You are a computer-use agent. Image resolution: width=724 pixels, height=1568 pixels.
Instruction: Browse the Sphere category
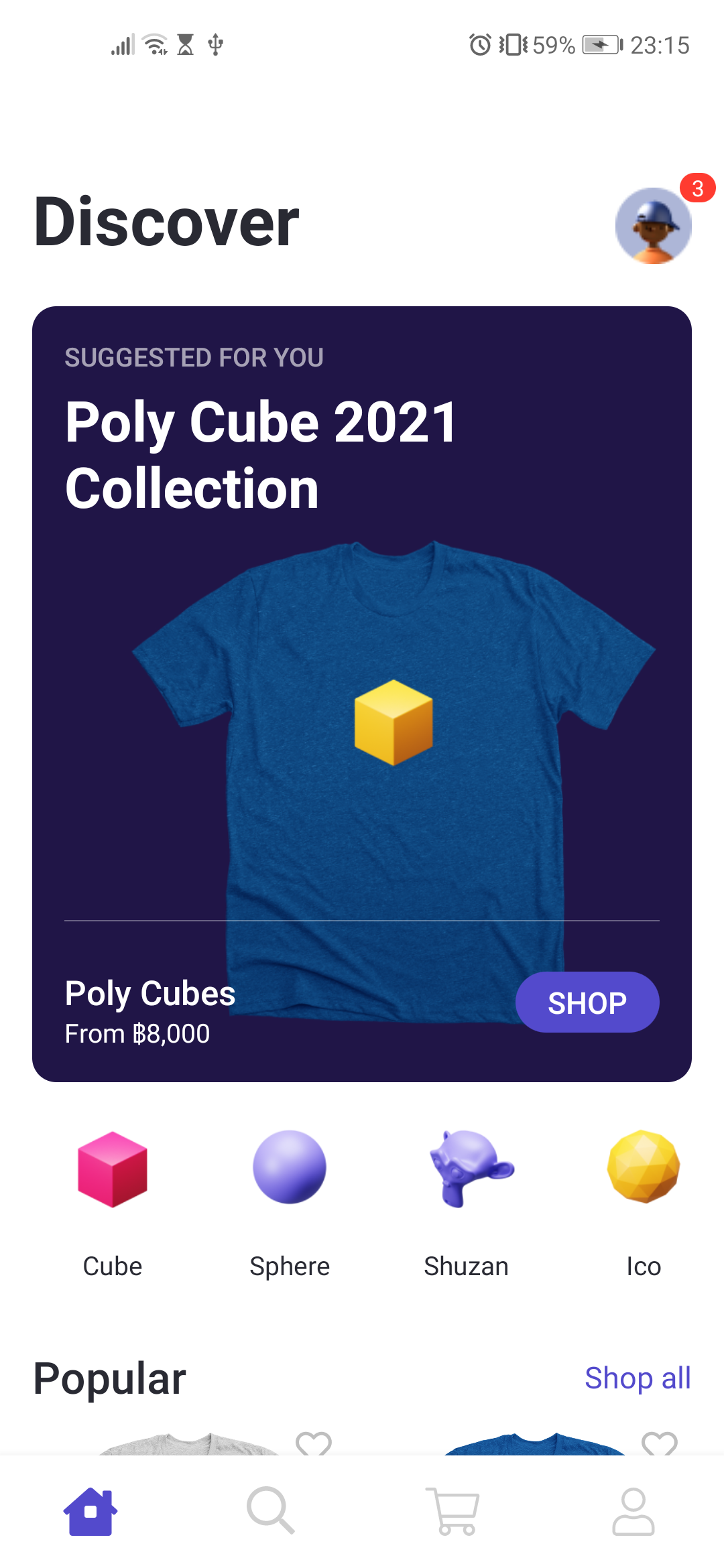click(x=290, y=1199)
